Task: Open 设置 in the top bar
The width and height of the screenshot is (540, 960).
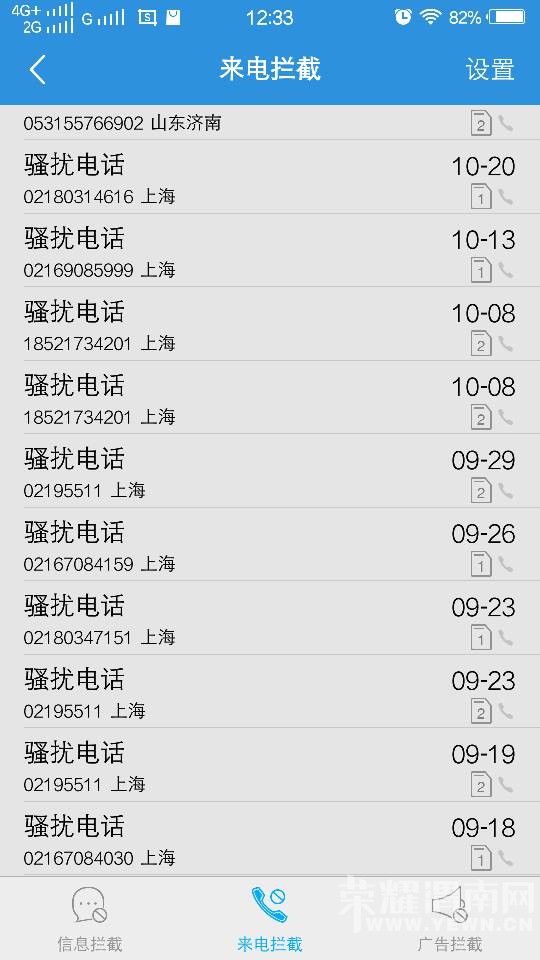Action: (490, 69)
